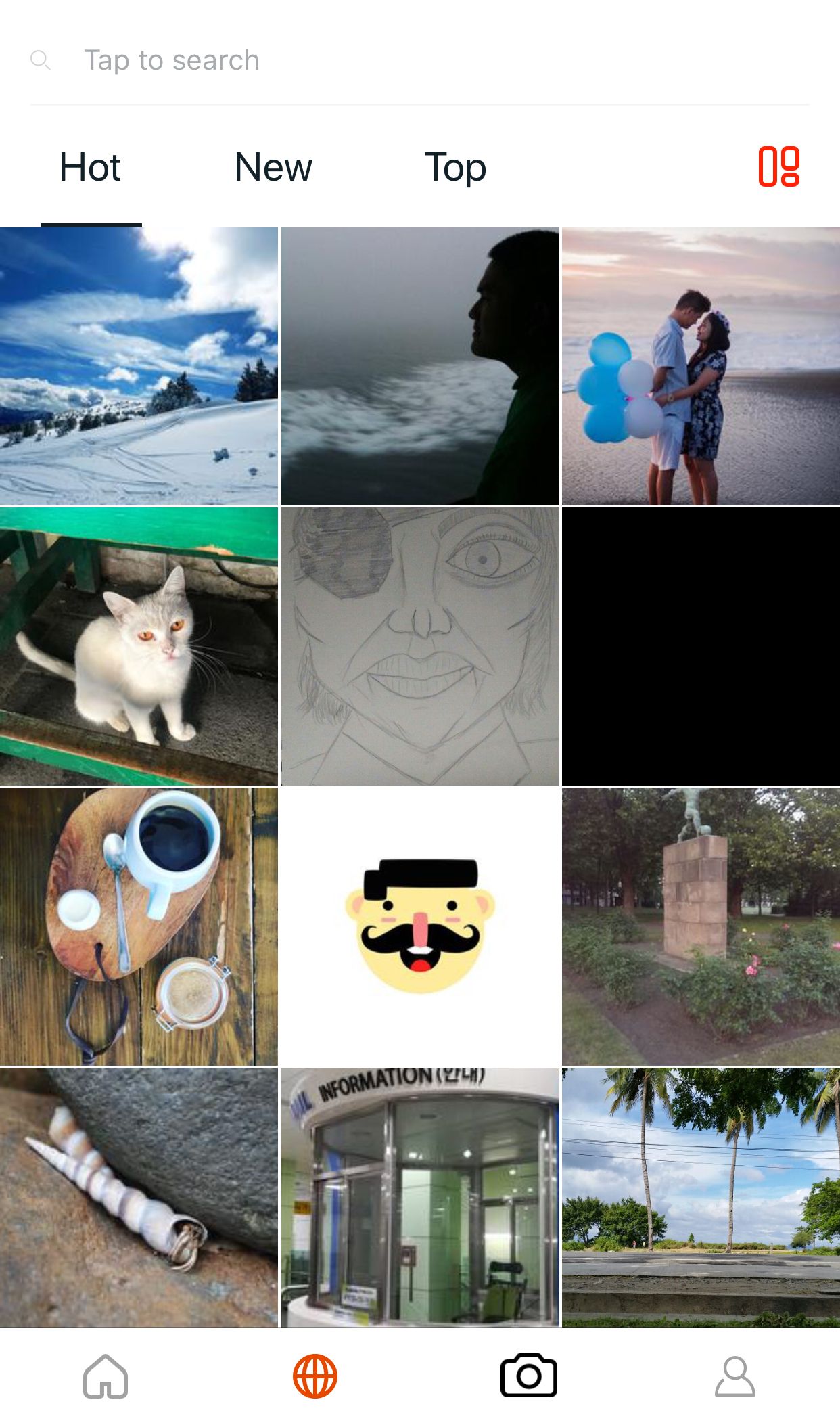Screen dimensions: 840x1427
Task: View the mustache cartoon face image
Action: click(420, 926)
